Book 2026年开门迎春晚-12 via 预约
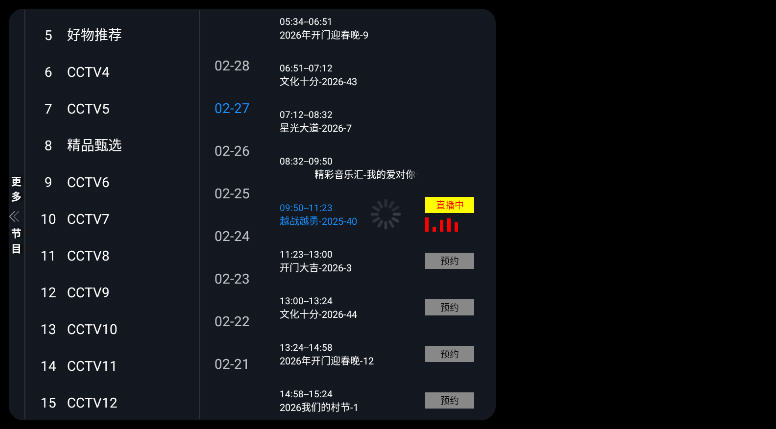The image size is (776, 429). [x=449, y=354]
